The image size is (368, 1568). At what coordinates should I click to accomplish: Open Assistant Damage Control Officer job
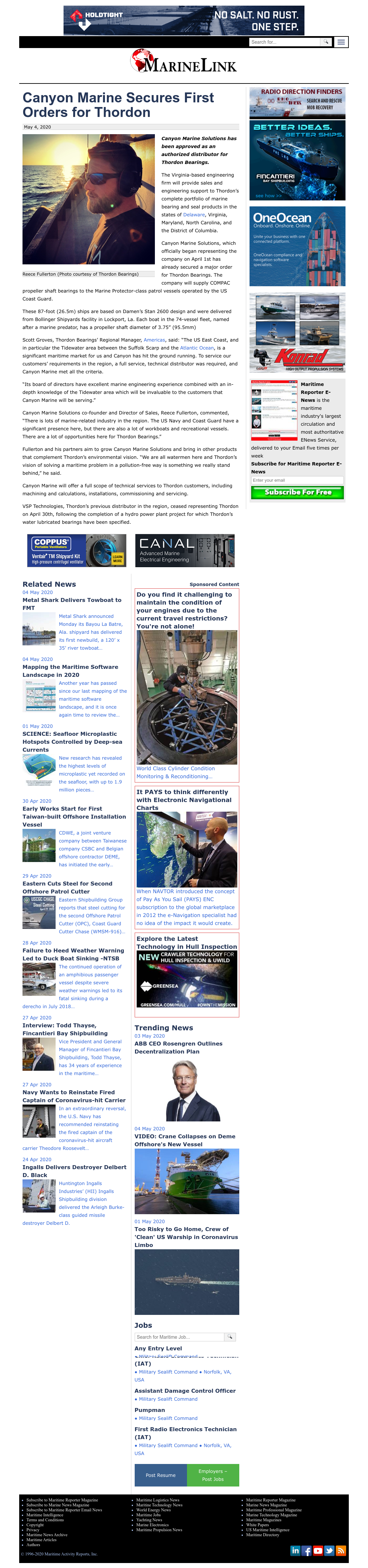click(185, 1391)
